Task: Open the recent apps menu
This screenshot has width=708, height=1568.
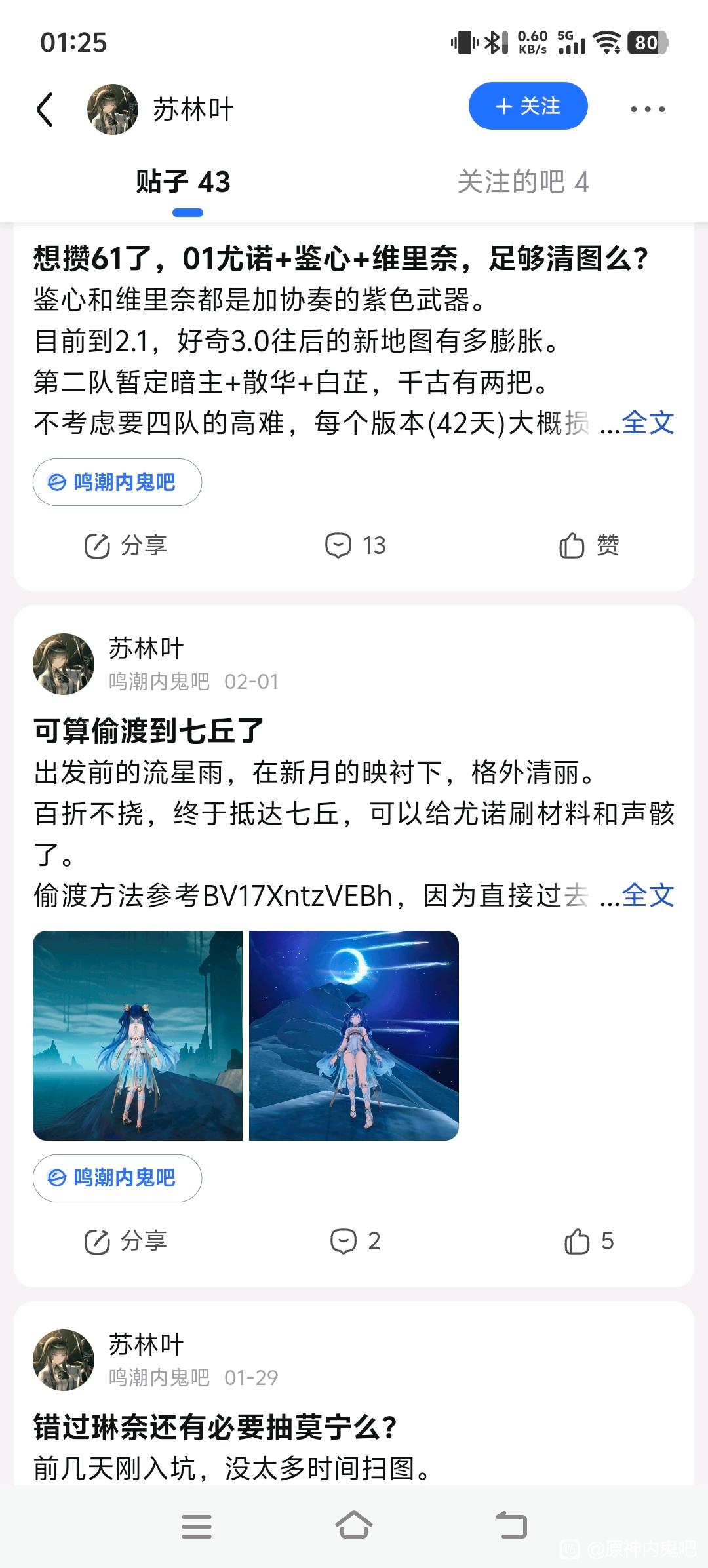Action: (x=197, y=1525)
